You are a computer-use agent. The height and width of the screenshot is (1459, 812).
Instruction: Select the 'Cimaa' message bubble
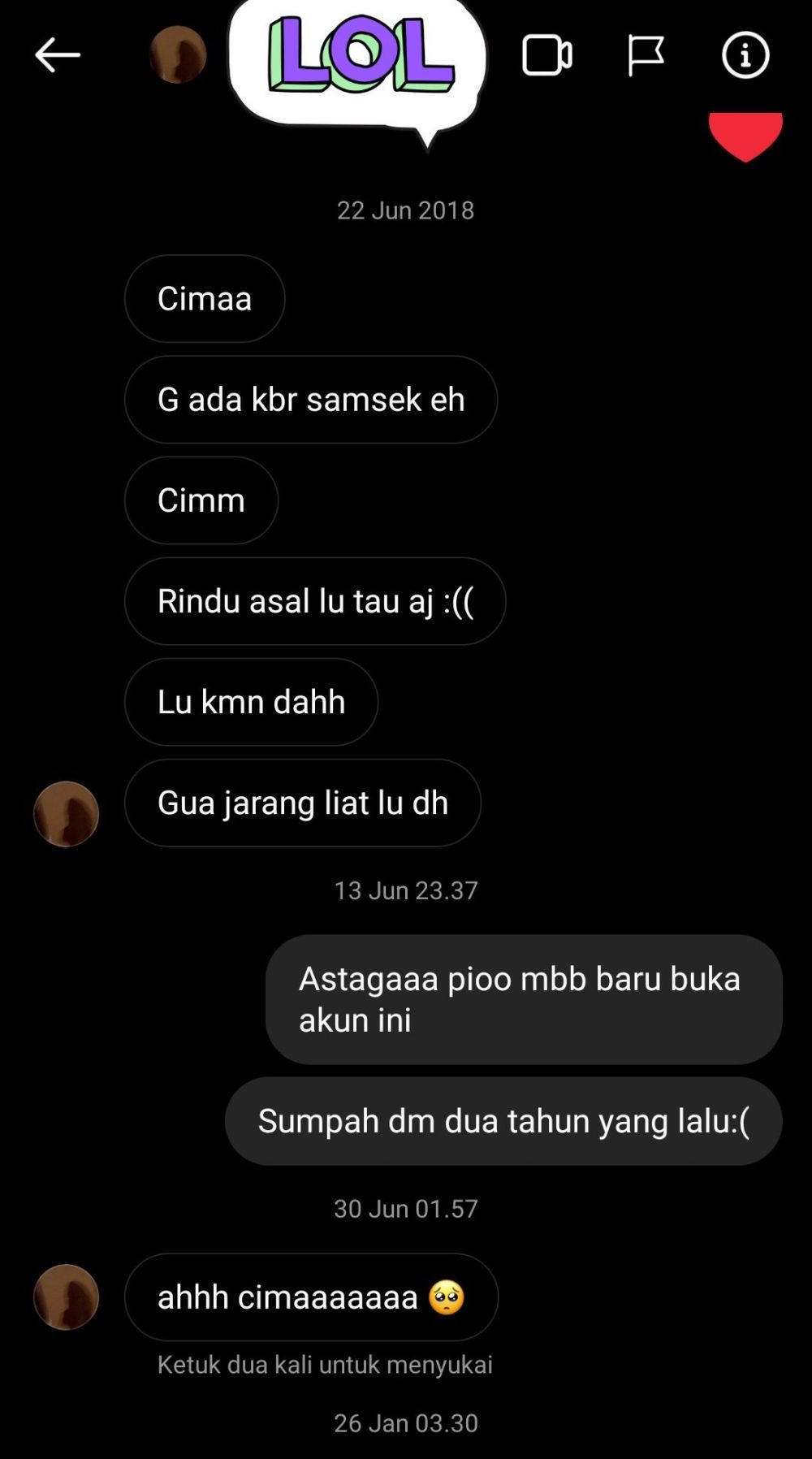[x=204, y=299]
